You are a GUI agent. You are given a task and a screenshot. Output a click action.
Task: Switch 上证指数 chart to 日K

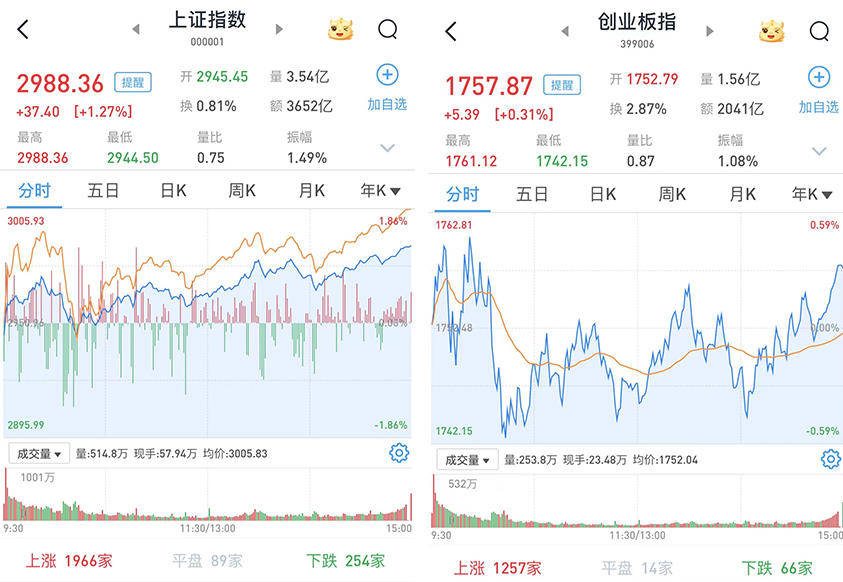174,190
